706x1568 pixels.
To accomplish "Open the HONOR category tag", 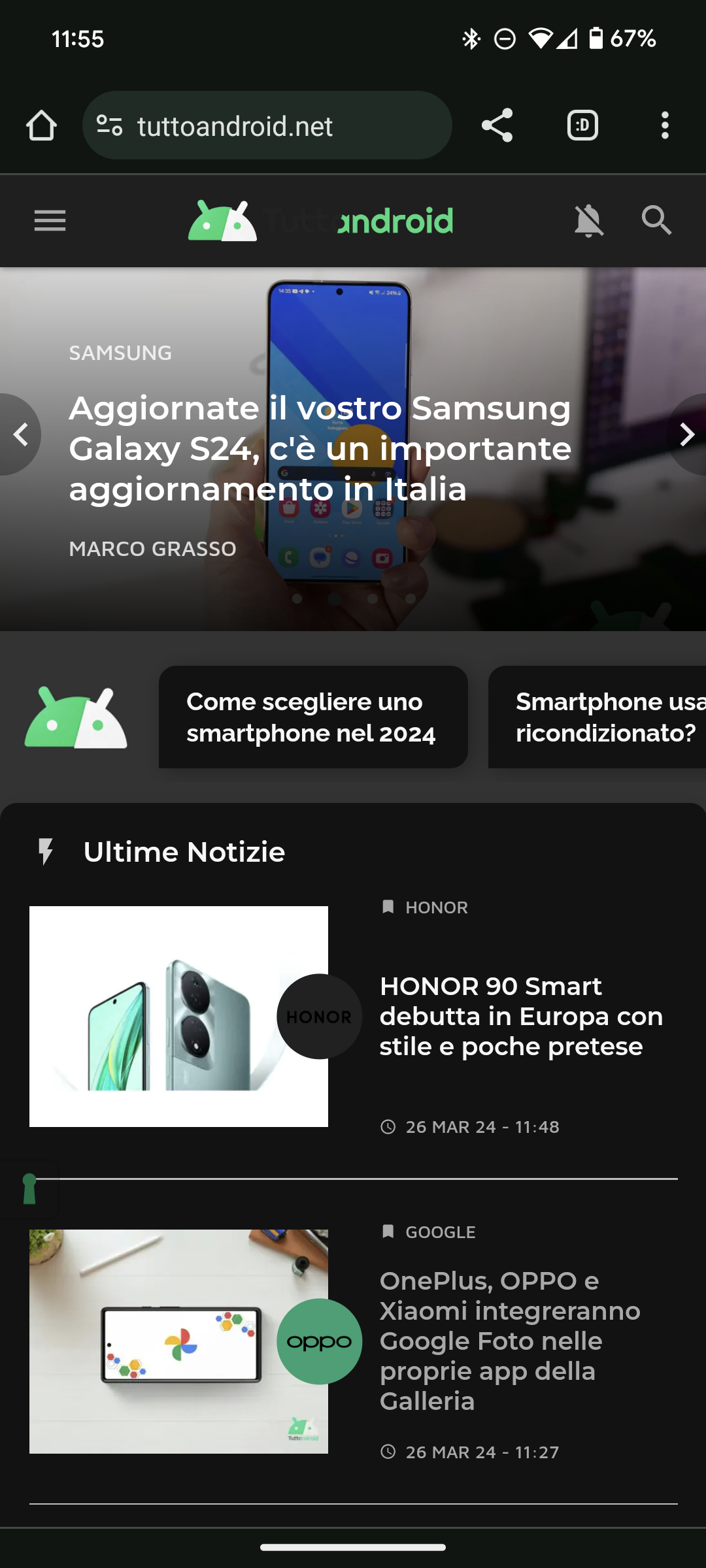I will click(436, 907).
